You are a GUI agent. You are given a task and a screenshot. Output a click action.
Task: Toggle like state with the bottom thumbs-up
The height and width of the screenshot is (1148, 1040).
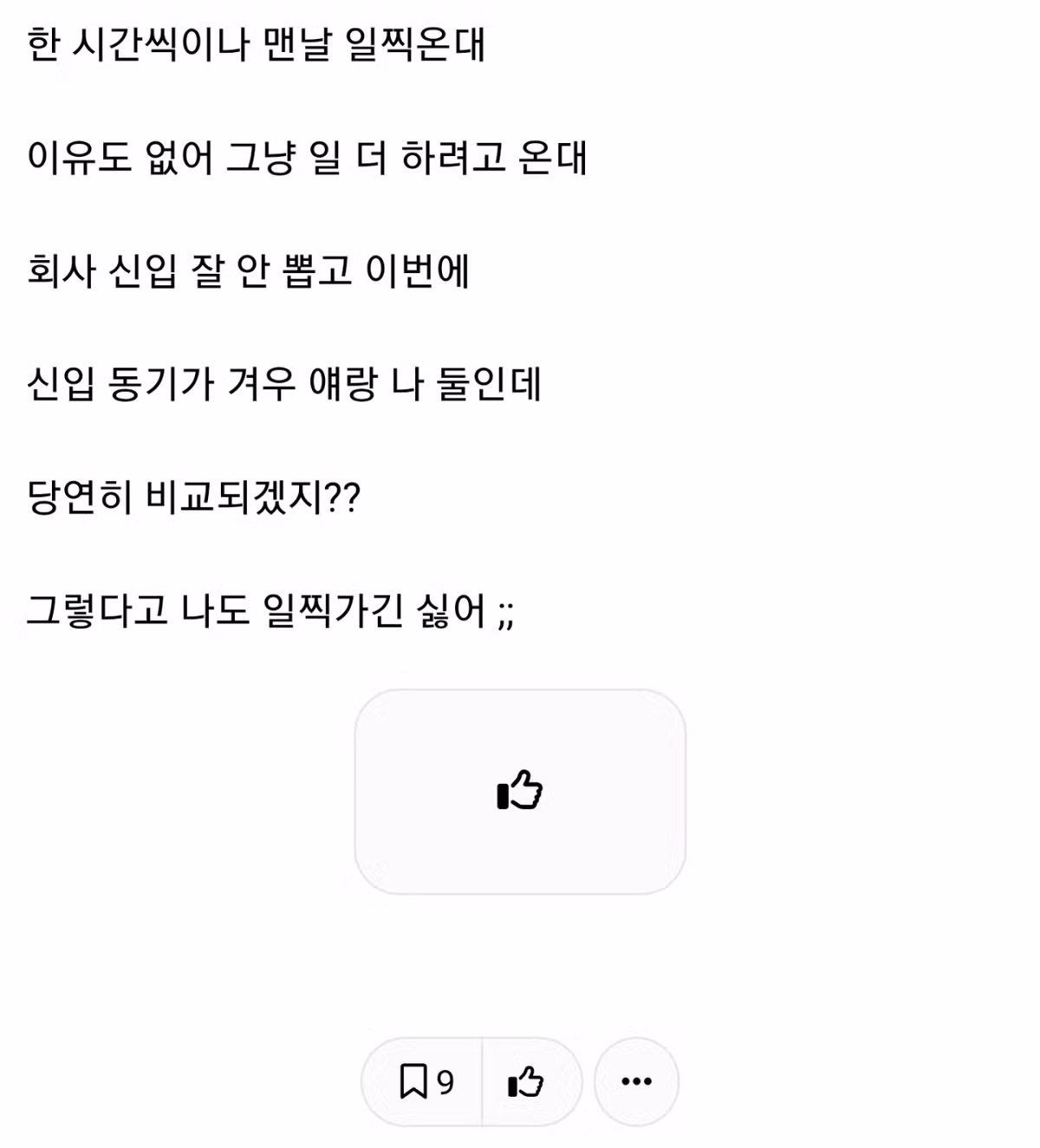point(528,1080)
